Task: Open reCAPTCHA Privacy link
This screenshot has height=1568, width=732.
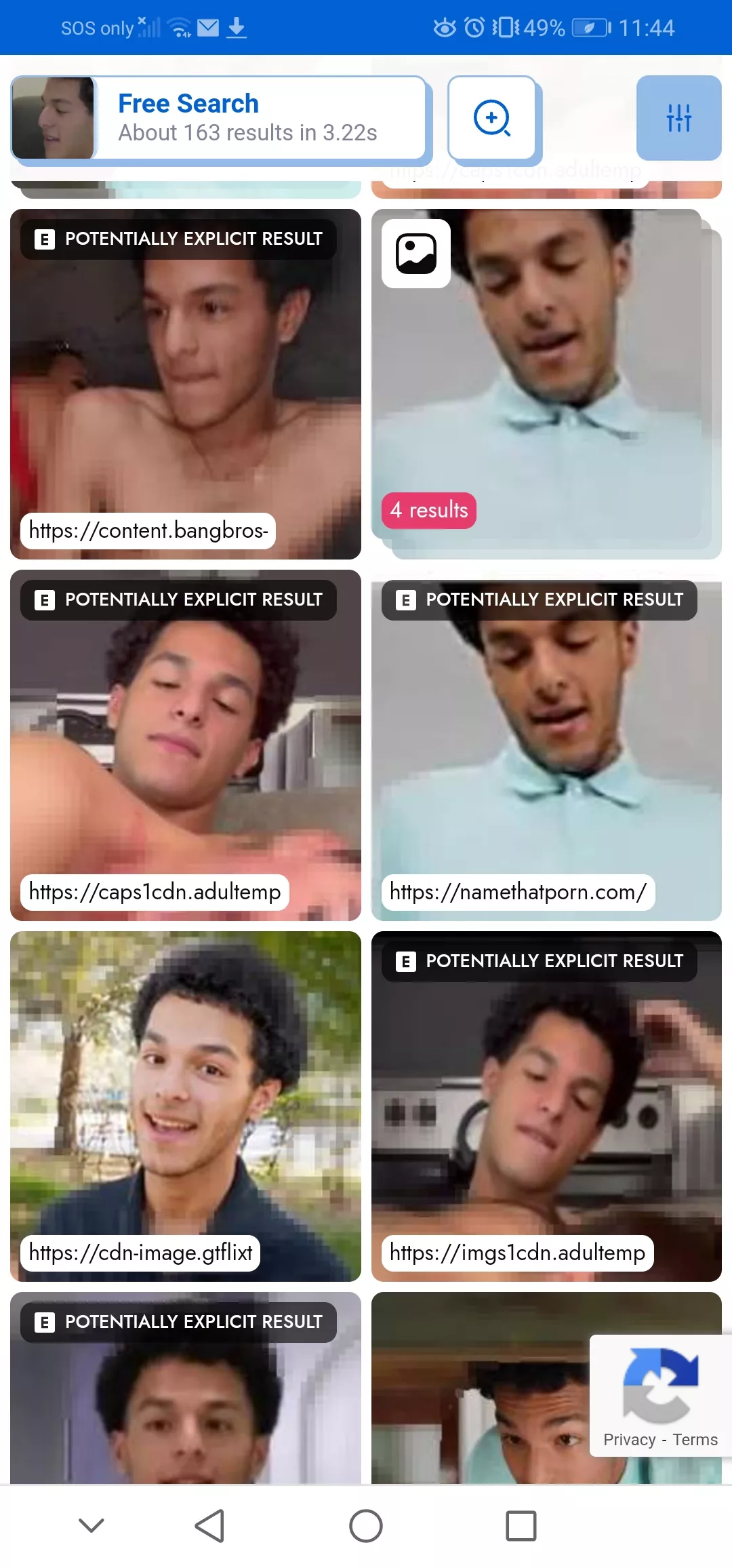Action: [629, 1440]
